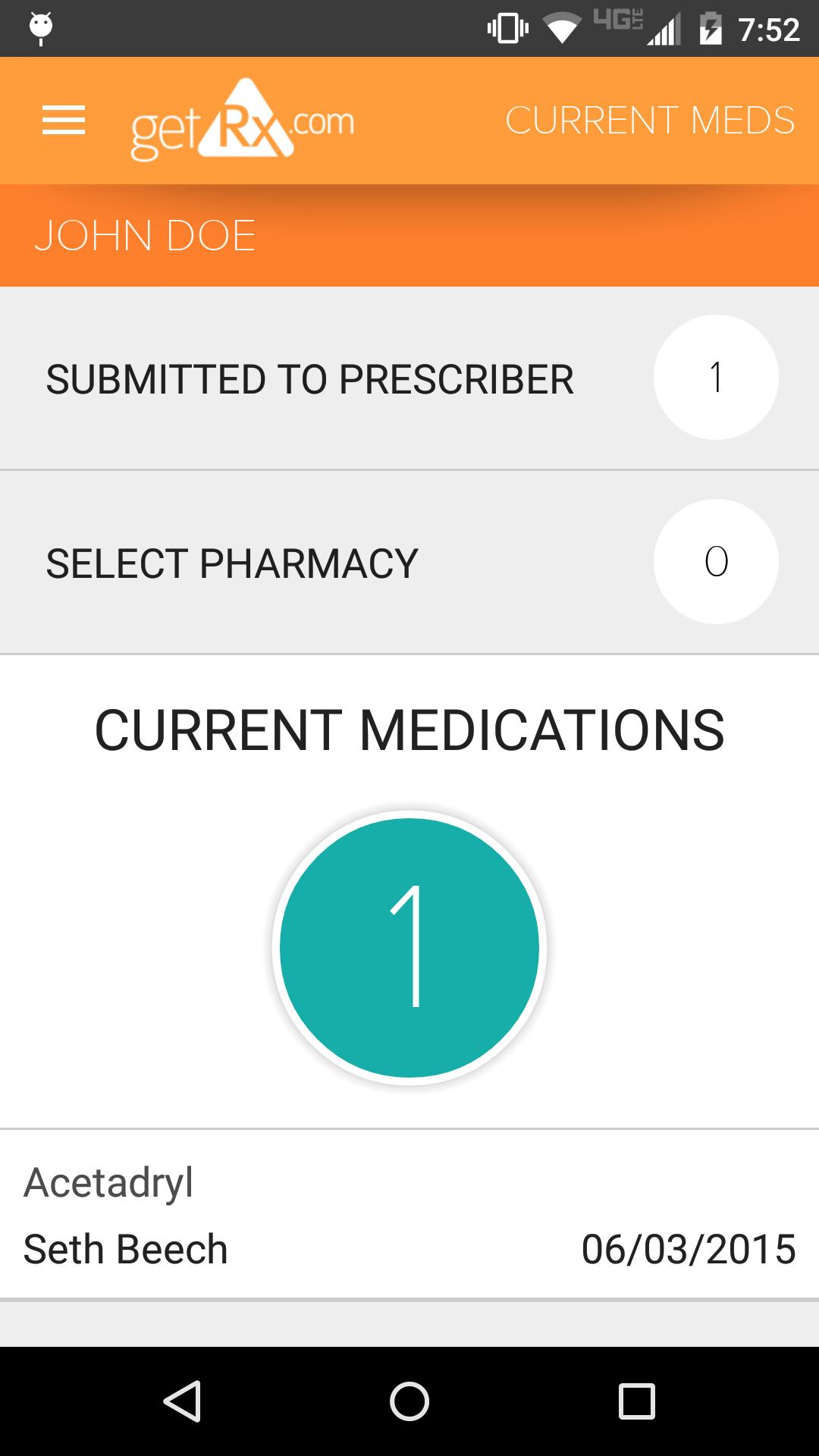Tap the 4G LTE signal indicator
Screen dimensions: 819x1456
click(x=616, y=25)
